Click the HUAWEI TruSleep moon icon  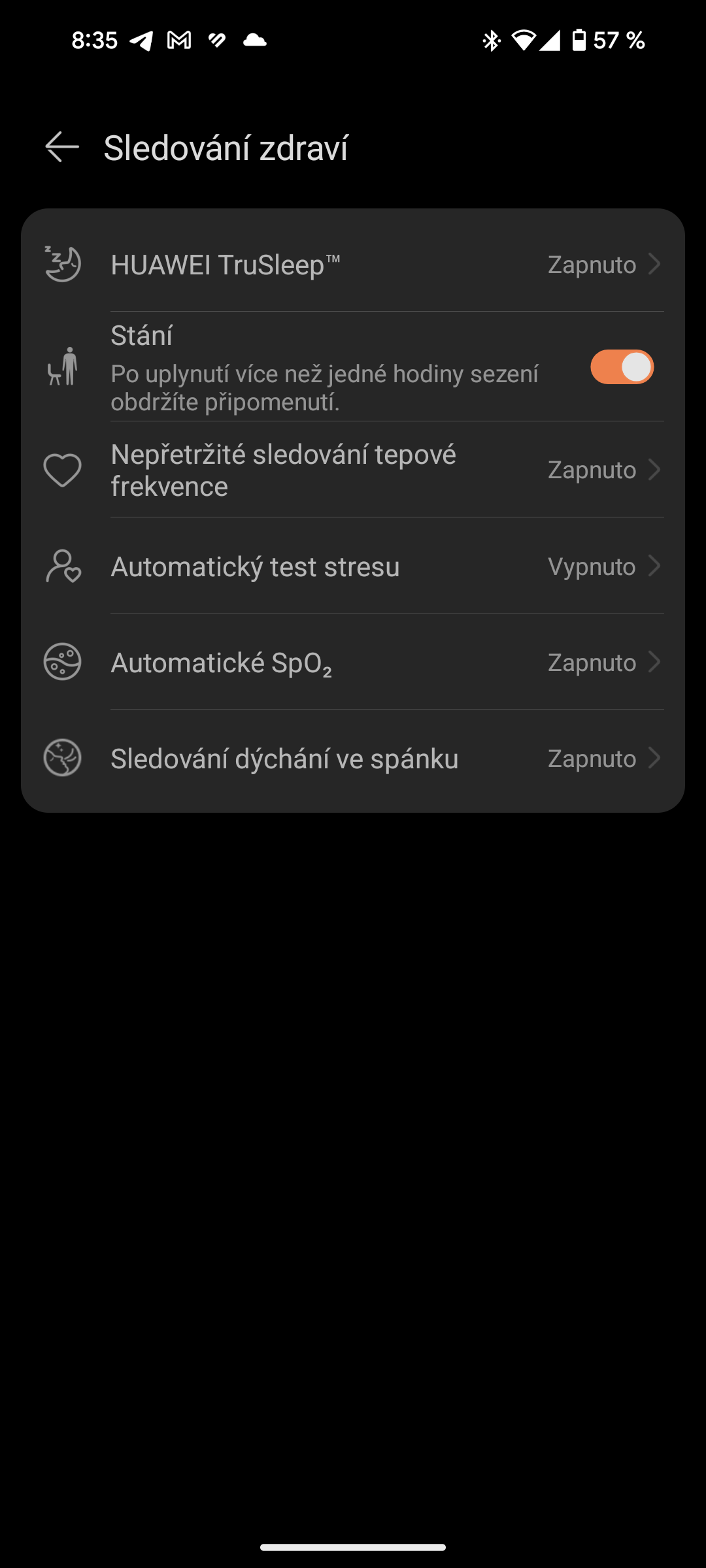click(x=62, y=264)
